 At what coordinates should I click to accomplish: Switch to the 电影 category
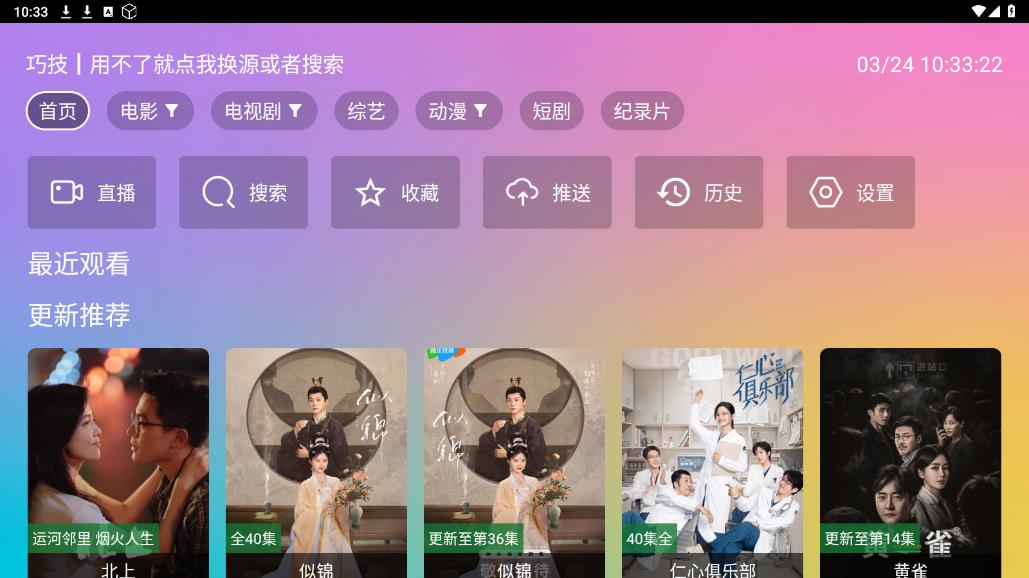click(x=149, y=111)
